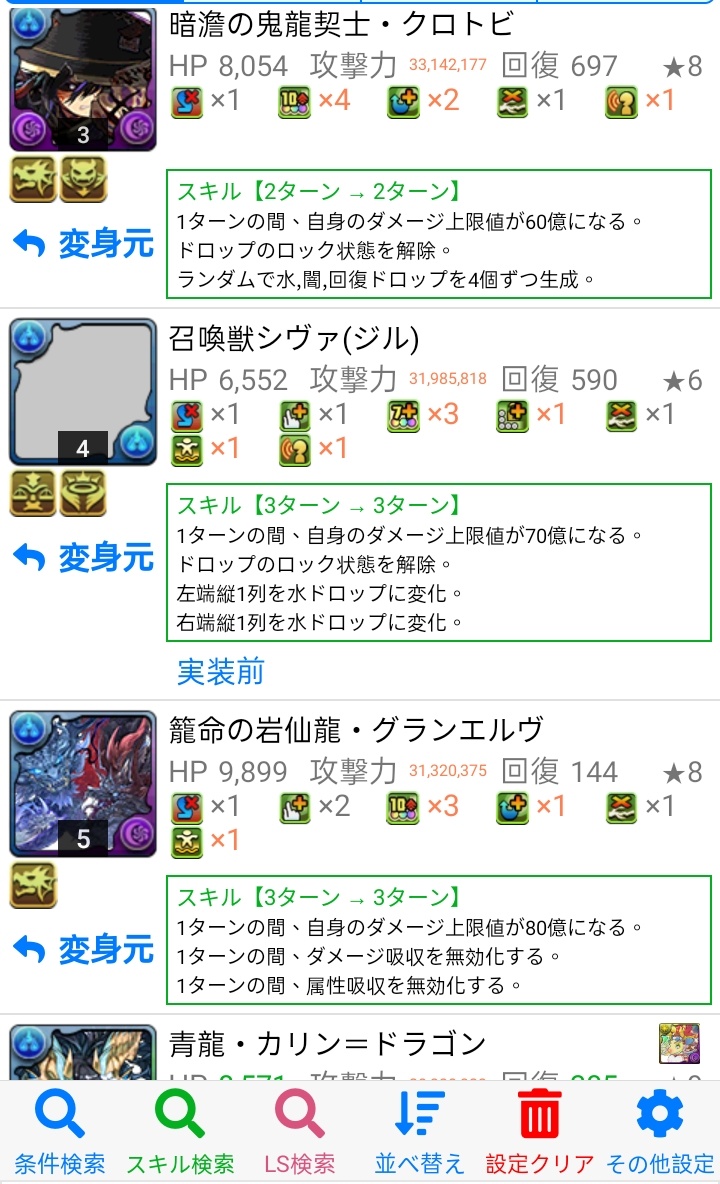Tap 変身元 under 召喚獣シヴァ(ジル)
This screenshot has height=1184, width=720.
84,557
